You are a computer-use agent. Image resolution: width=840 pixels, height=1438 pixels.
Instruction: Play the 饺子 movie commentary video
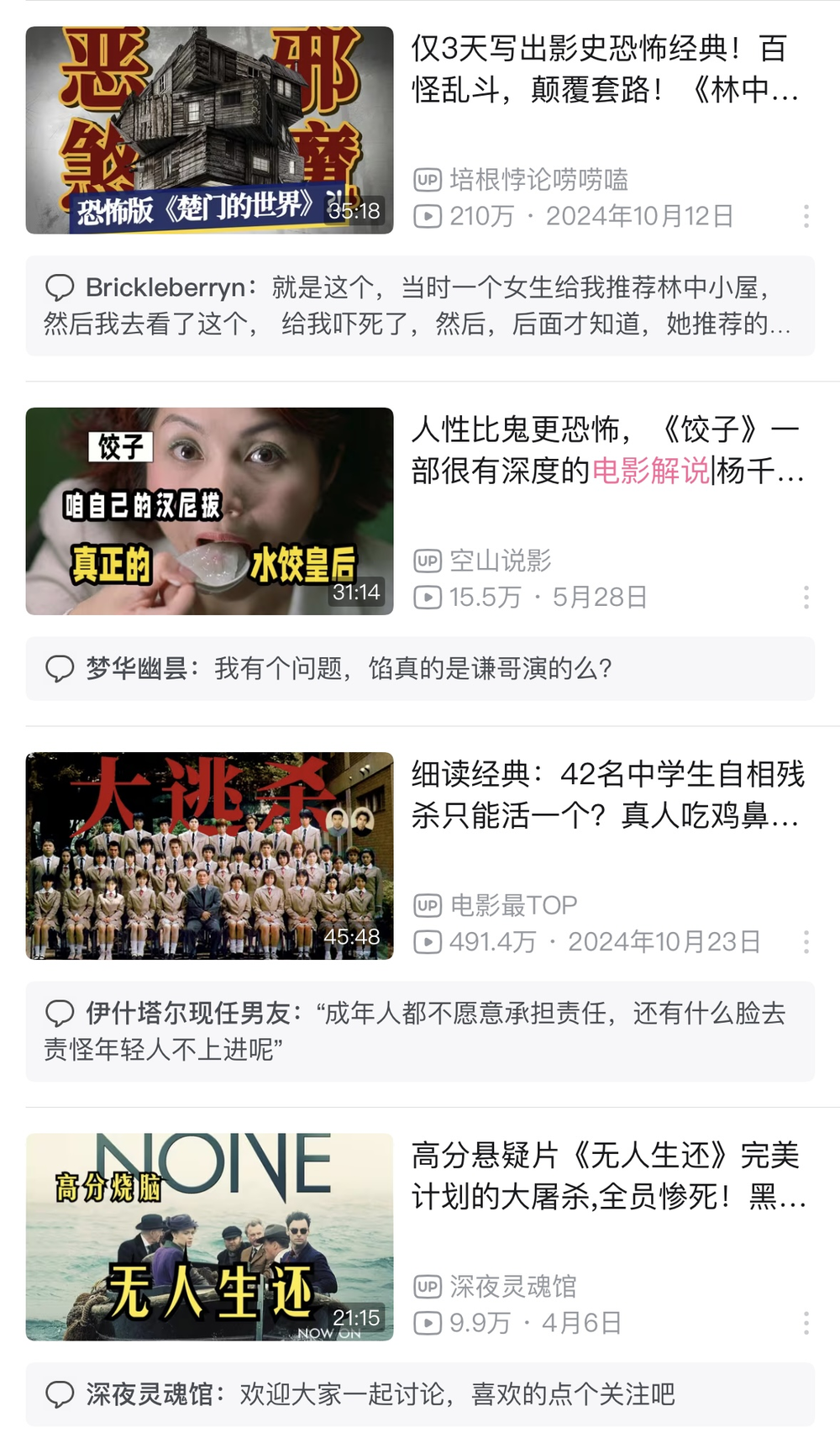click(209, 511)
